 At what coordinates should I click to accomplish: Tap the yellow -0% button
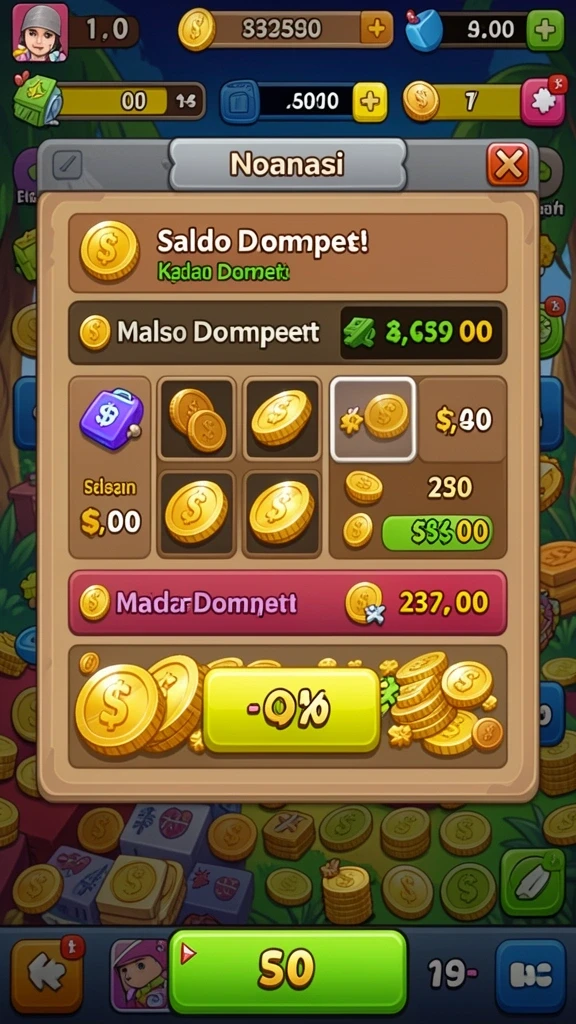[291, 710]
